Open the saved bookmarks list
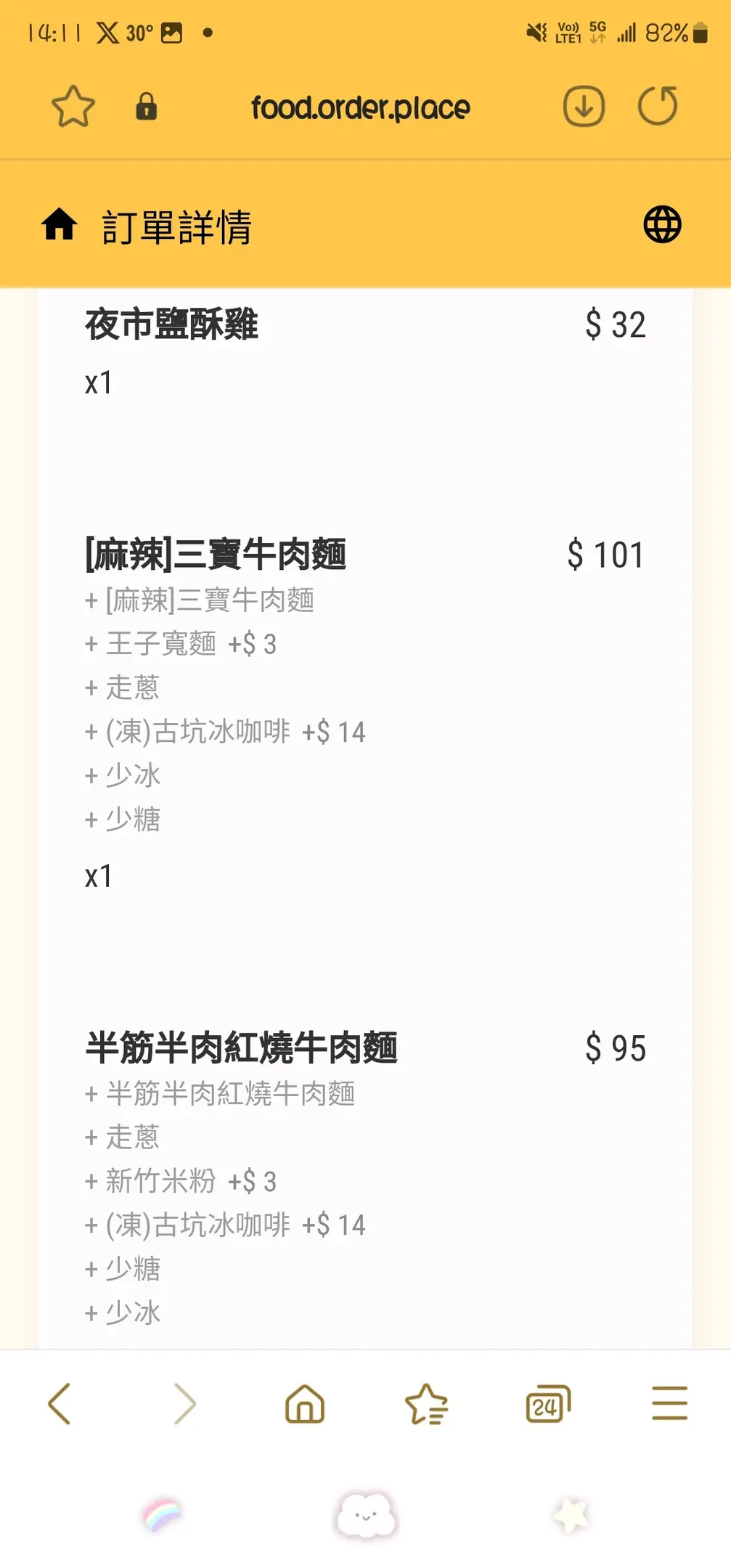Image resolution: width=731 pixels, height=1568 pixels. (426, 1403)
